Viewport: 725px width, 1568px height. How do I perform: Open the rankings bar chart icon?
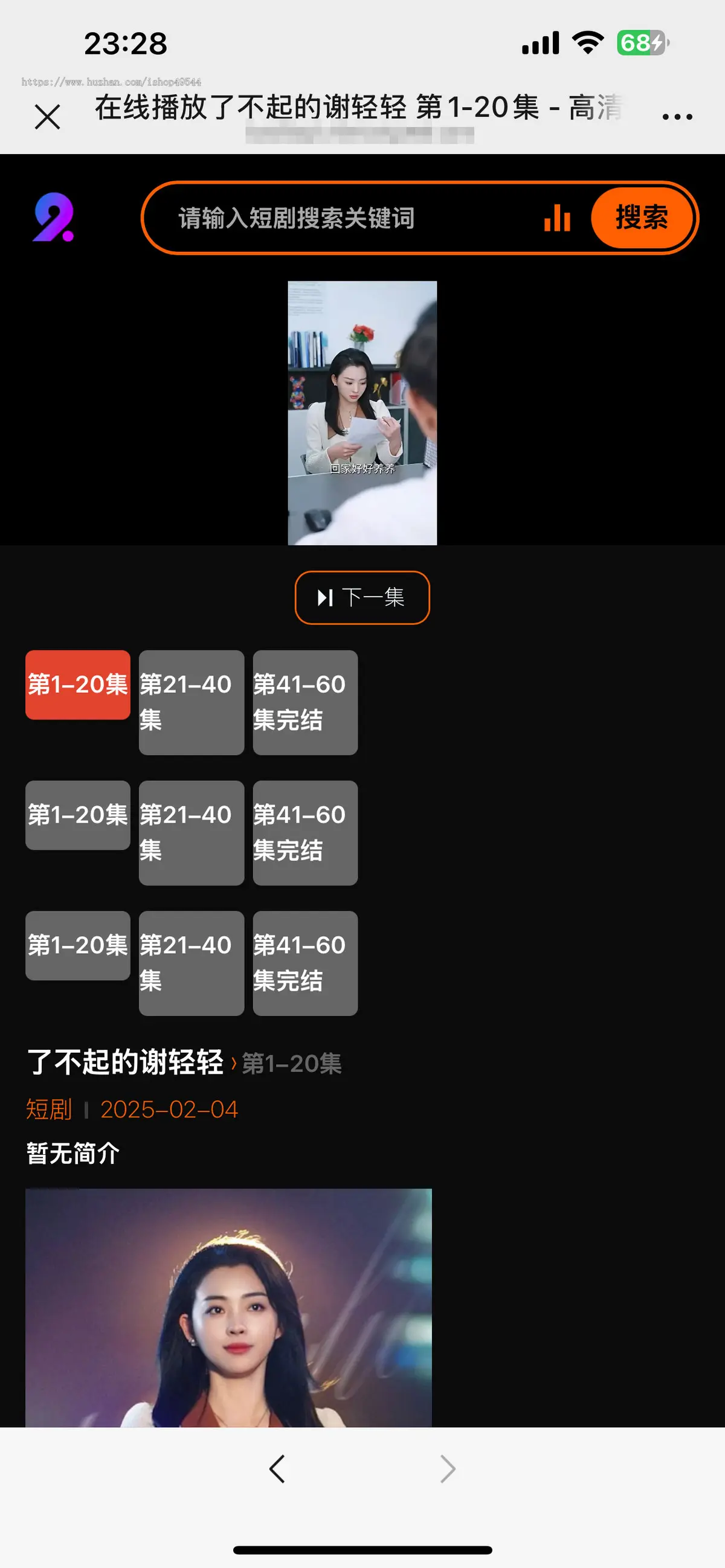(x=557, y=218)
